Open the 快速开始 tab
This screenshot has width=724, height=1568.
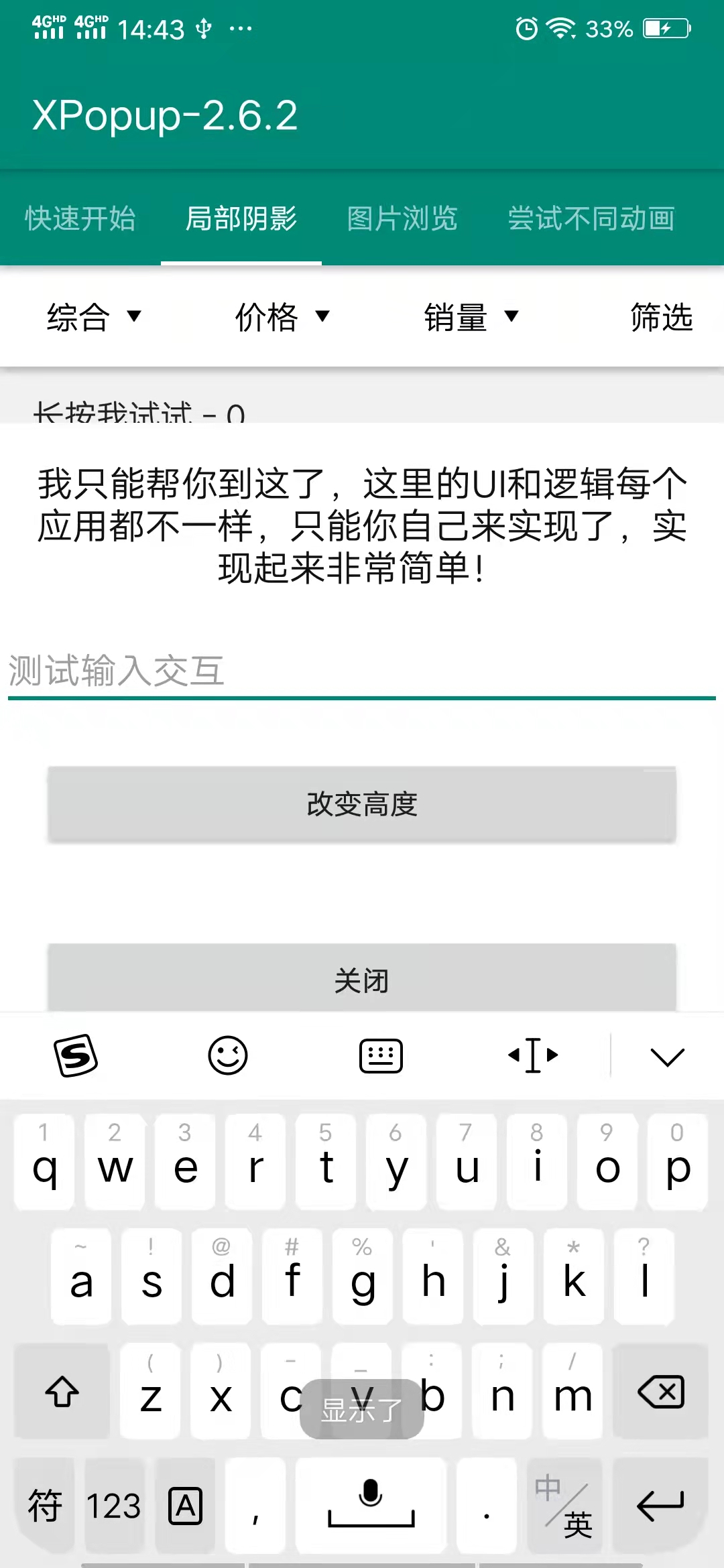(x=80, y=219)
